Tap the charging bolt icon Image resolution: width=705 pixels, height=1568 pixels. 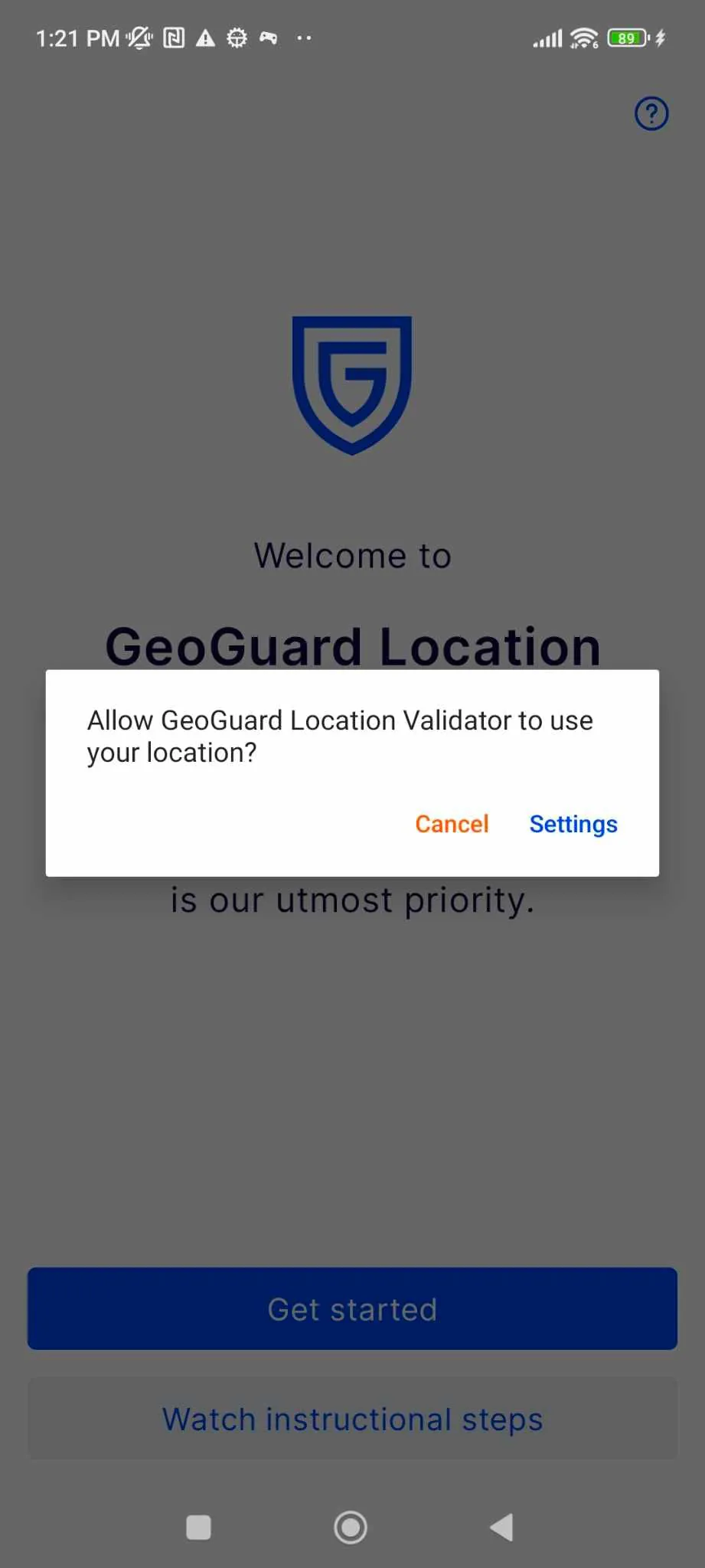[x=660, y=37]
